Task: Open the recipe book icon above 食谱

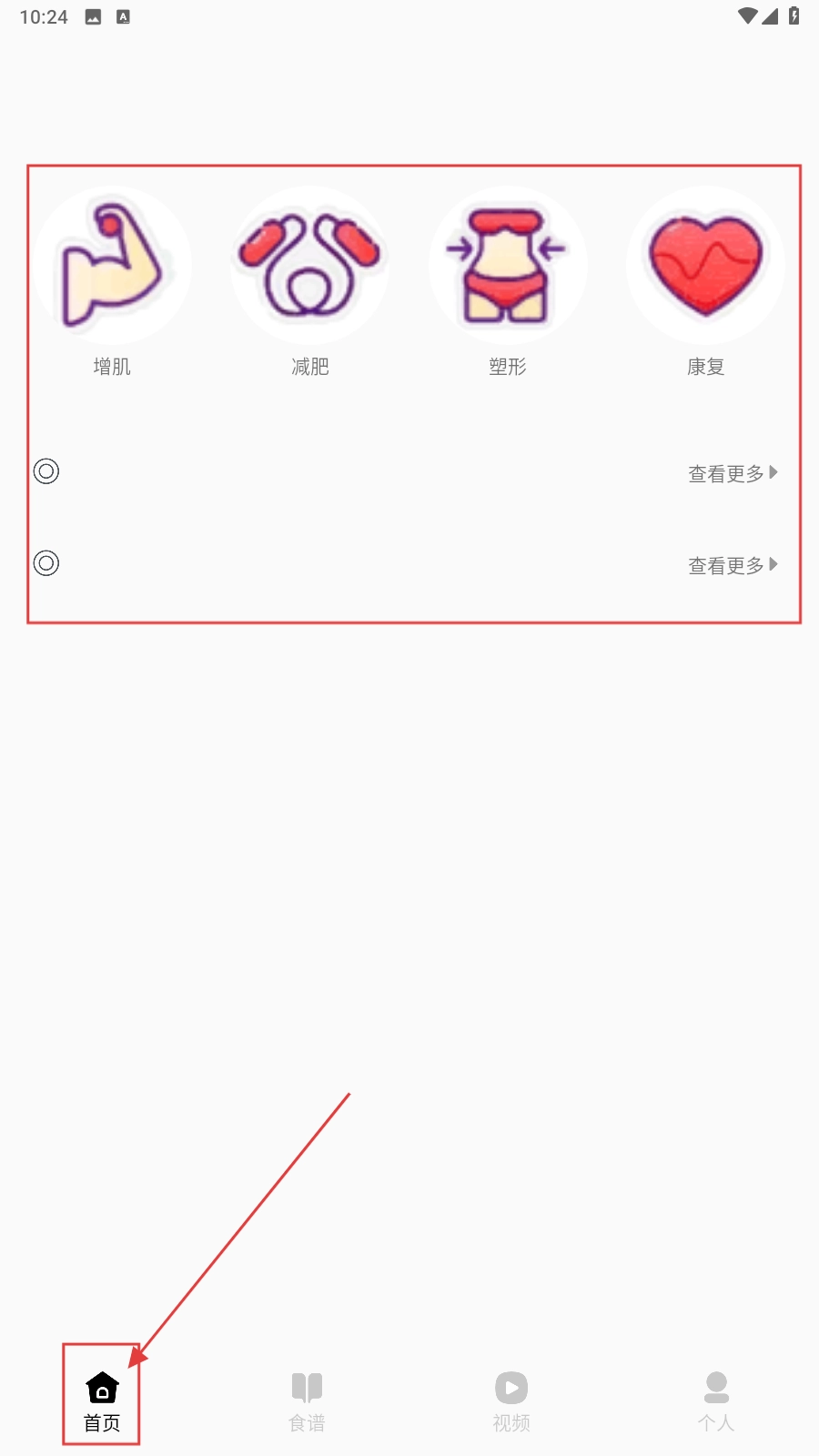Action: (307, 1387)
